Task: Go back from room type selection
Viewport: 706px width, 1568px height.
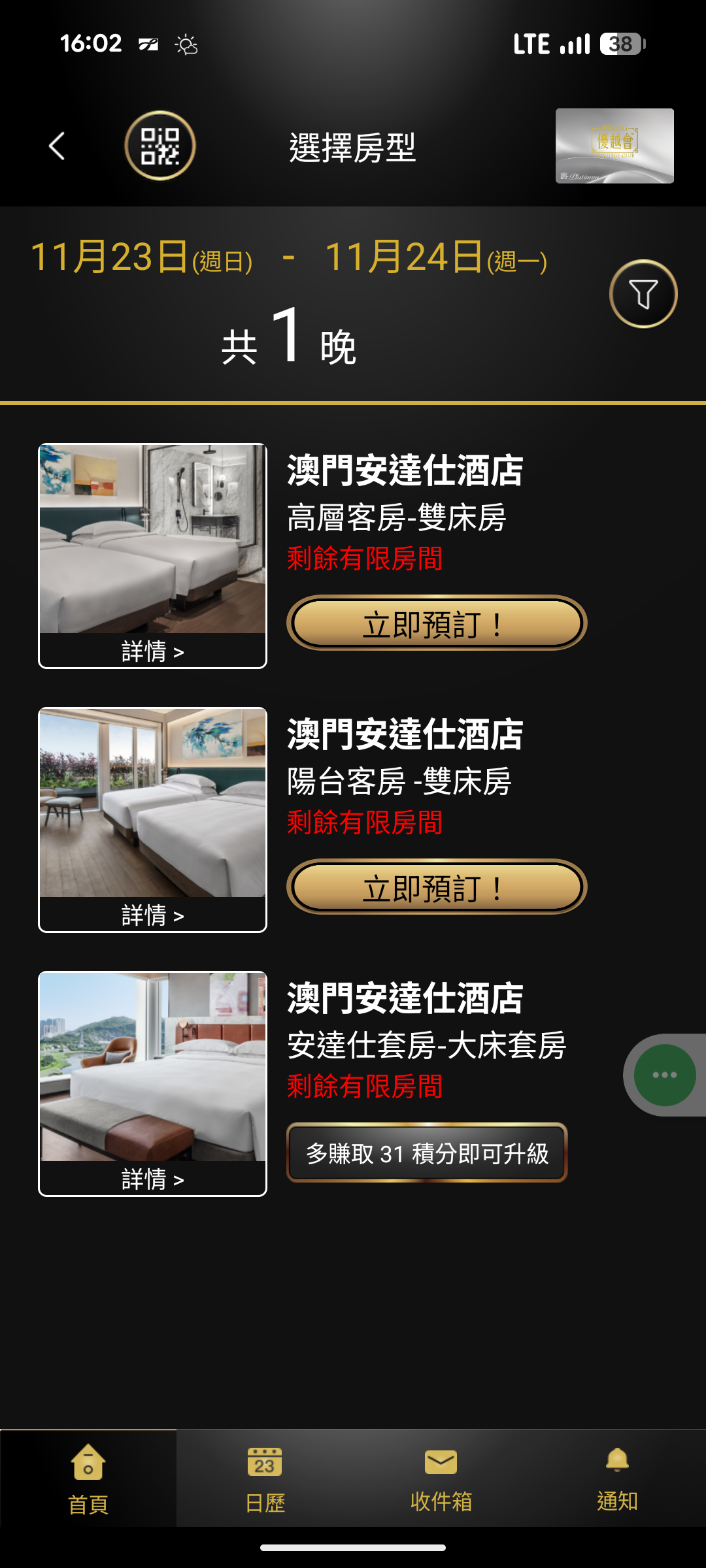Action: coord(58,146)
